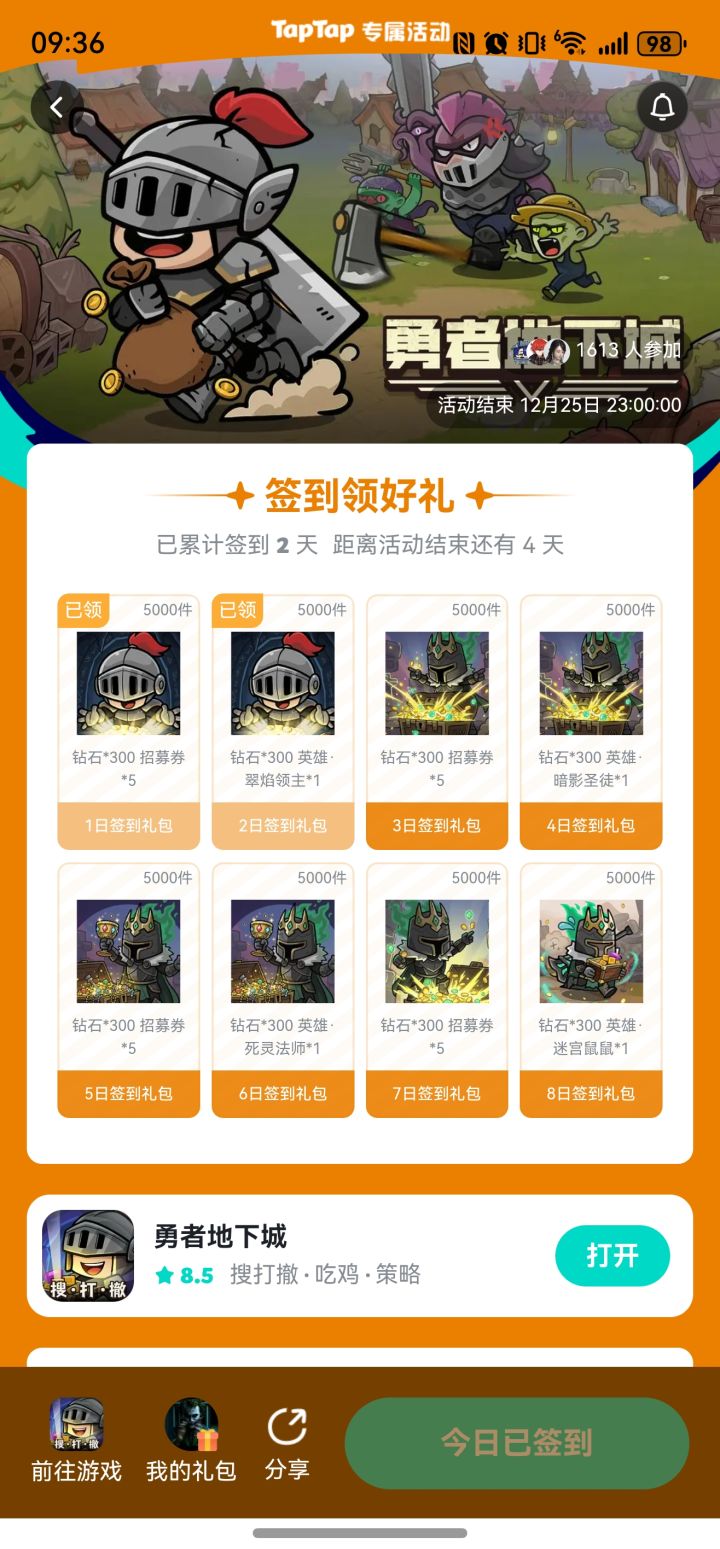Tap the back arrow at top left
Viewport: 720px width, 1549px height.
click(x=55, y=106)
